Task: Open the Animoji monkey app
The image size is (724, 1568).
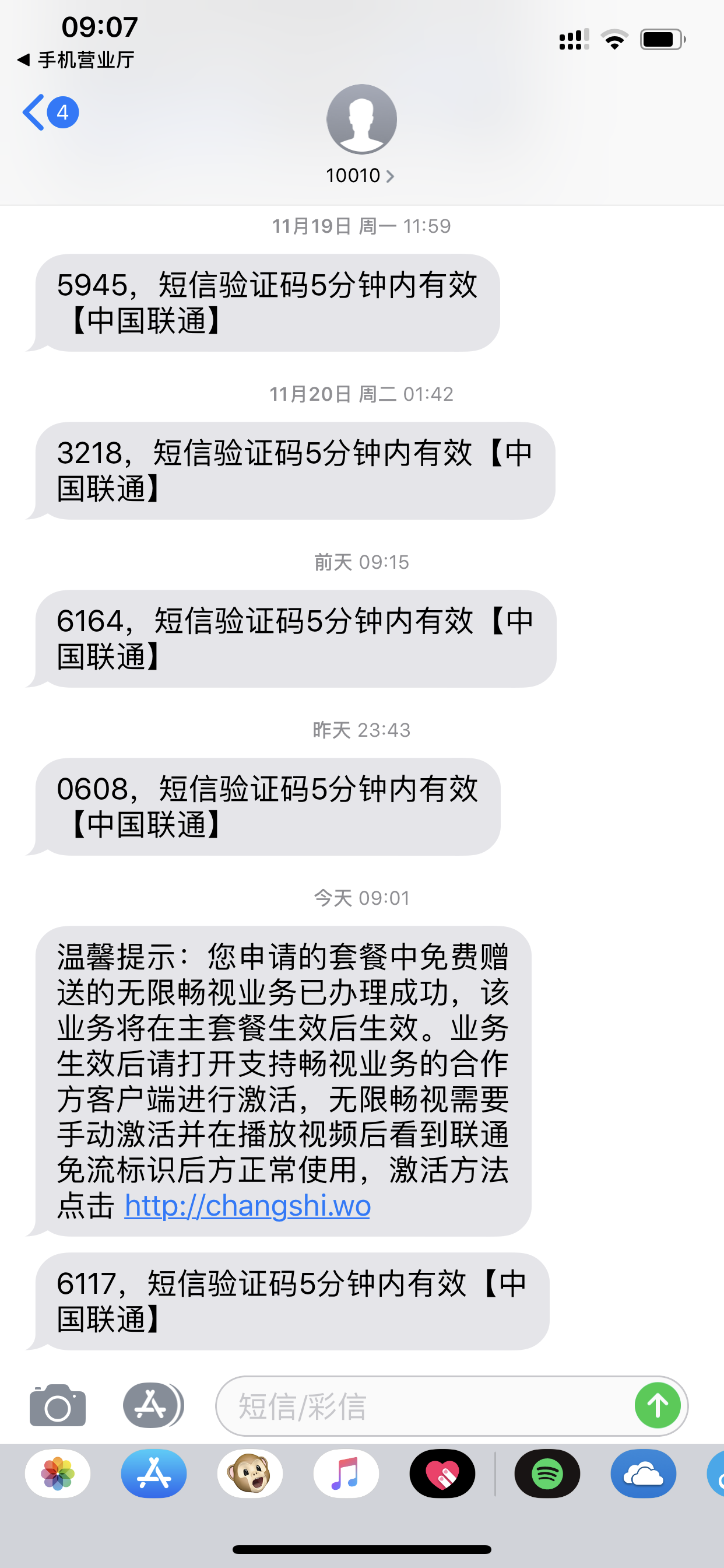Action: click(x=250, y=1473)
